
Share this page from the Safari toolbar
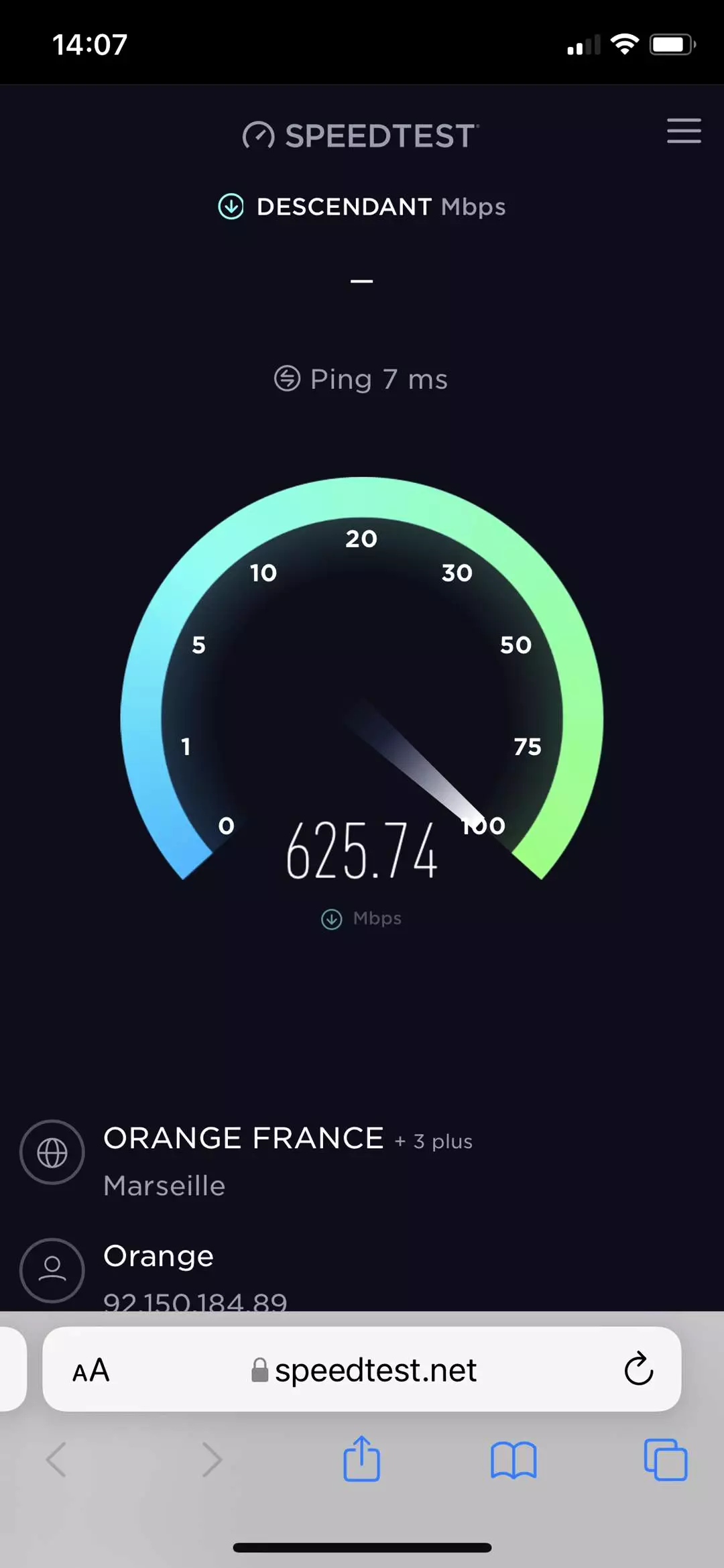[362, 1459]
